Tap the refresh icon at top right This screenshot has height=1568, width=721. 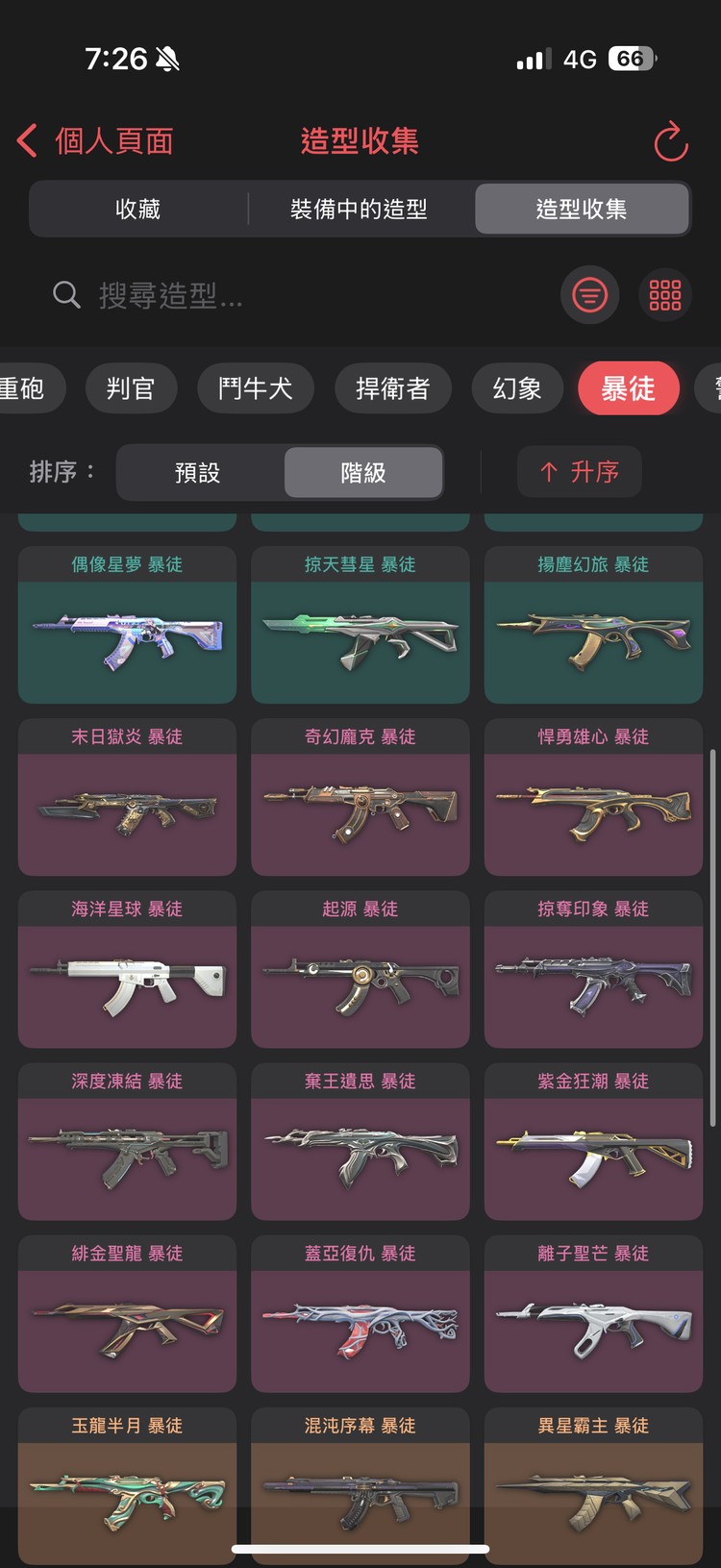pyautogui.click(x=670, y=140)
